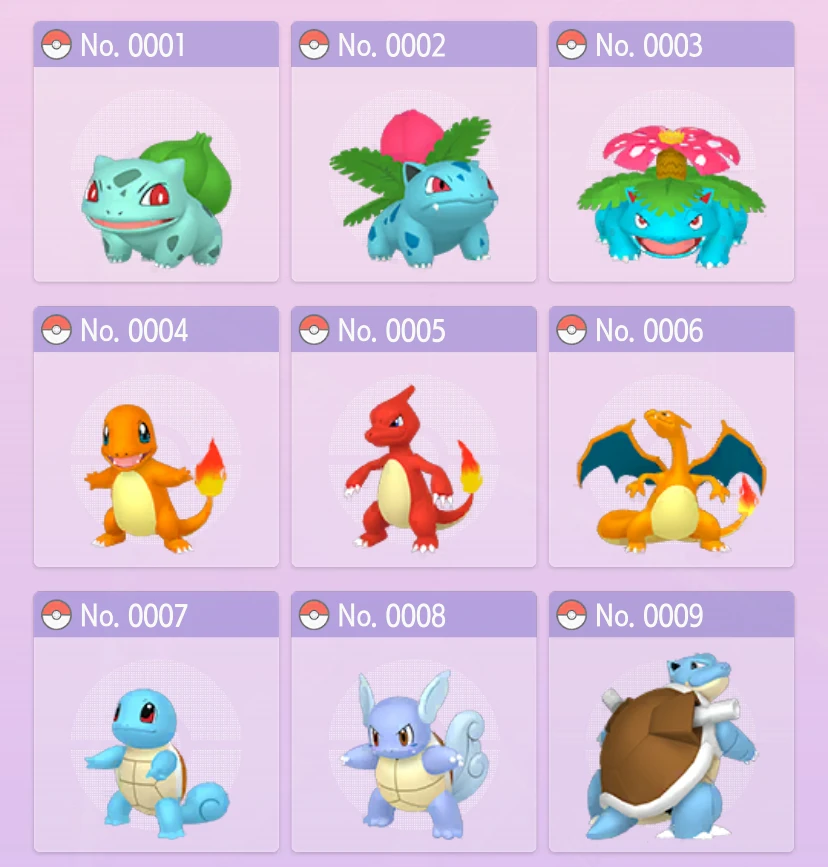Click the Pokéball icon on entry No. 0004
Screen dimensions: 828x867
click(x=55, y=330)
